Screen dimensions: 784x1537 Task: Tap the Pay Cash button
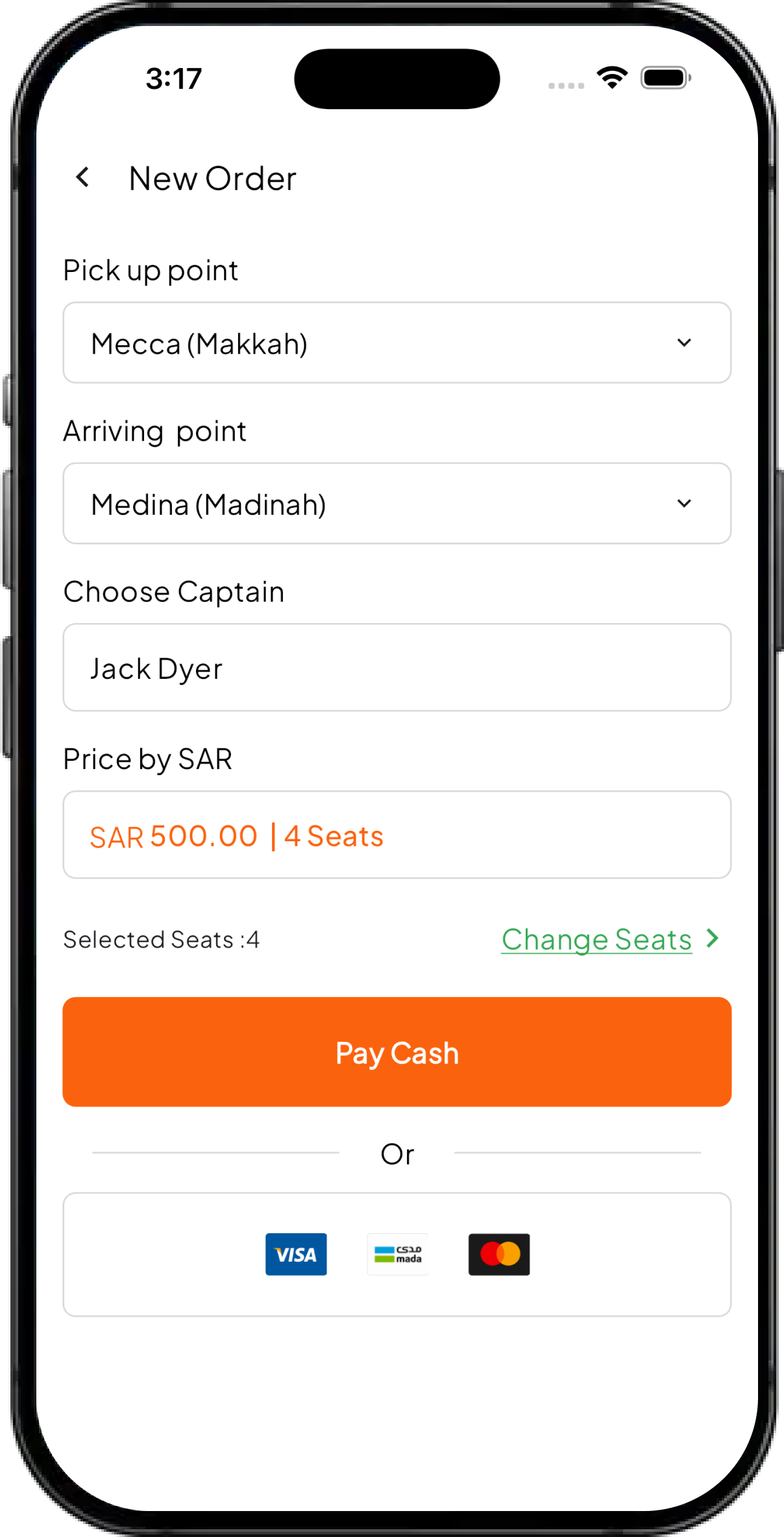coord(397,1052)
